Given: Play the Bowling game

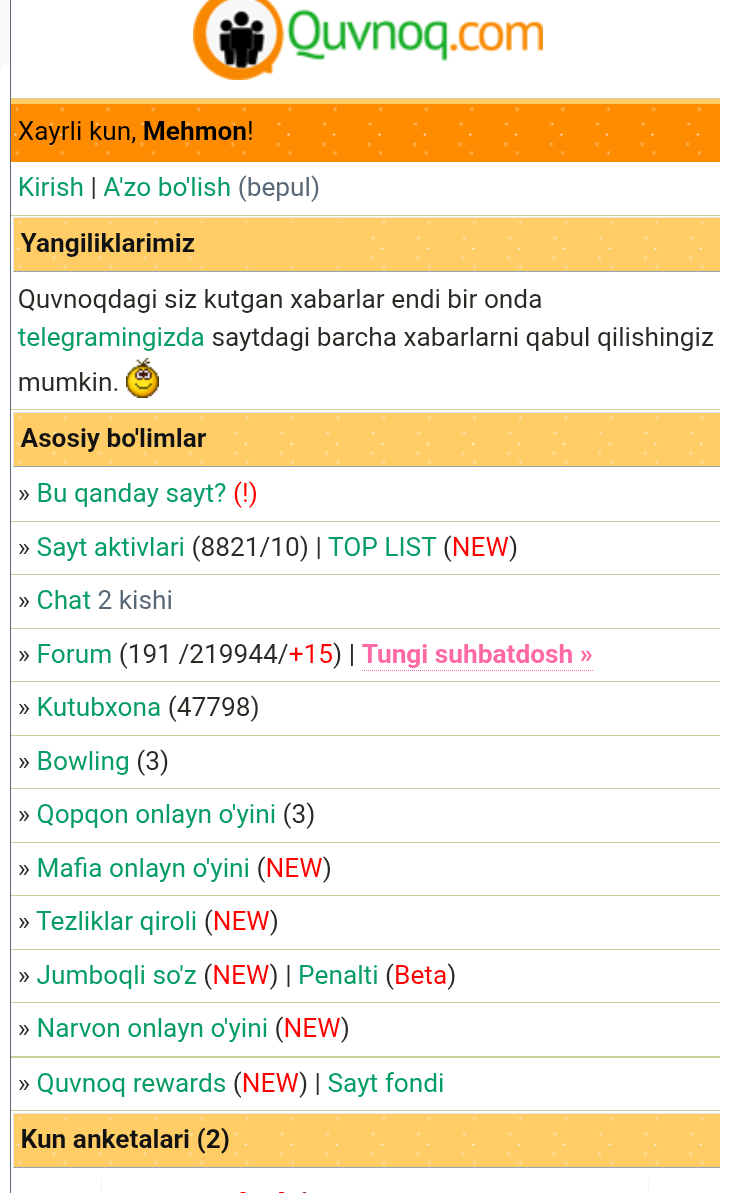Looking at the screenshot, I should 83,761.
